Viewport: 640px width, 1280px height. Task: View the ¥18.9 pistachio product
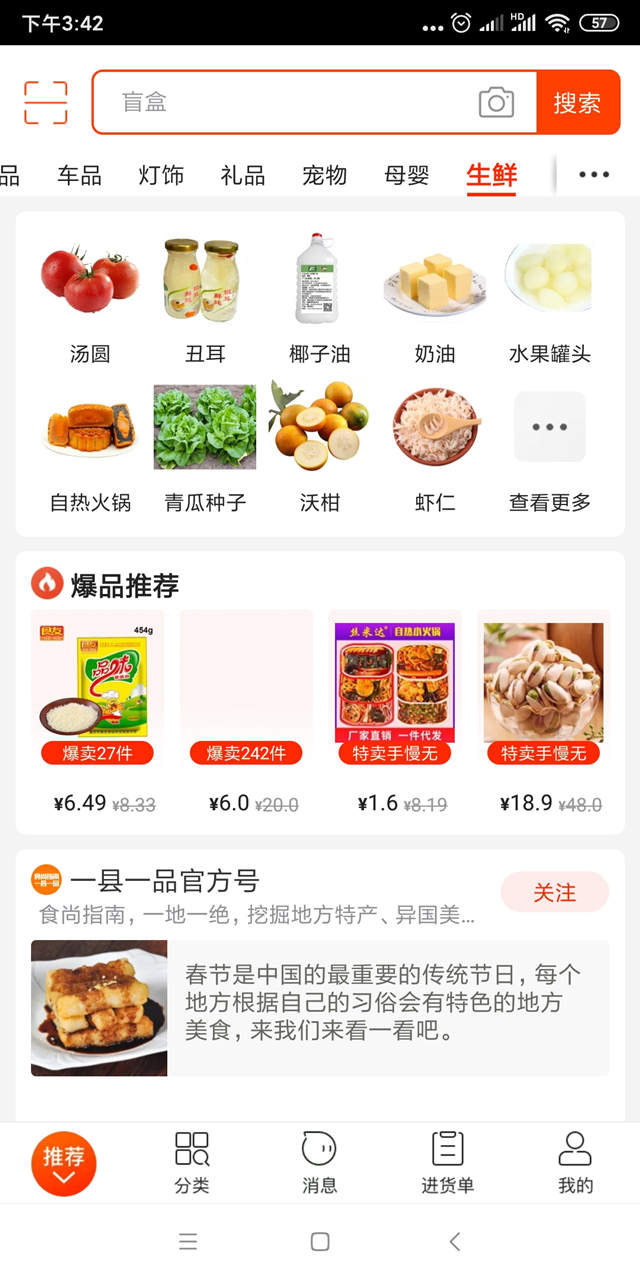pos(543,700)
